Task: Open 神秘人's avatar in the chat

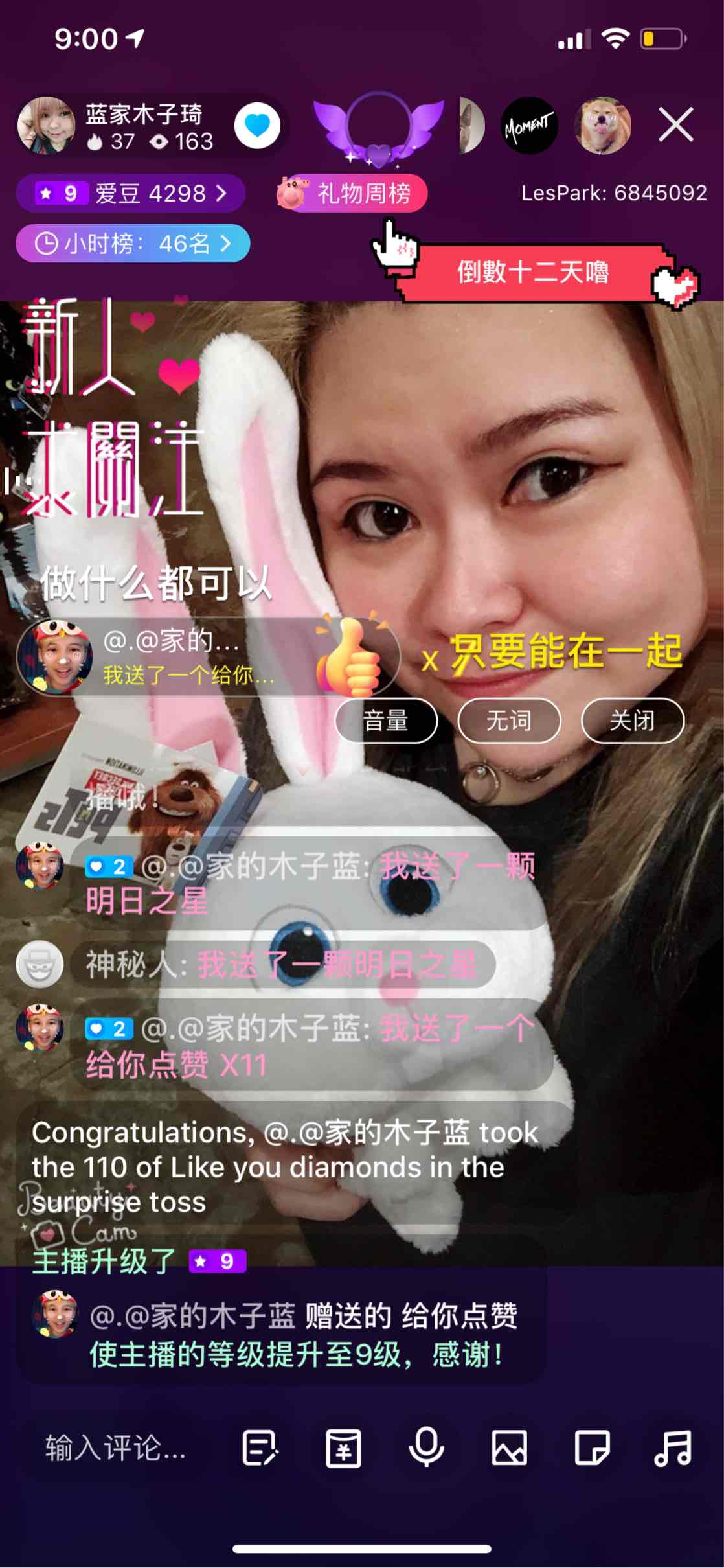Action: [40, 964]
